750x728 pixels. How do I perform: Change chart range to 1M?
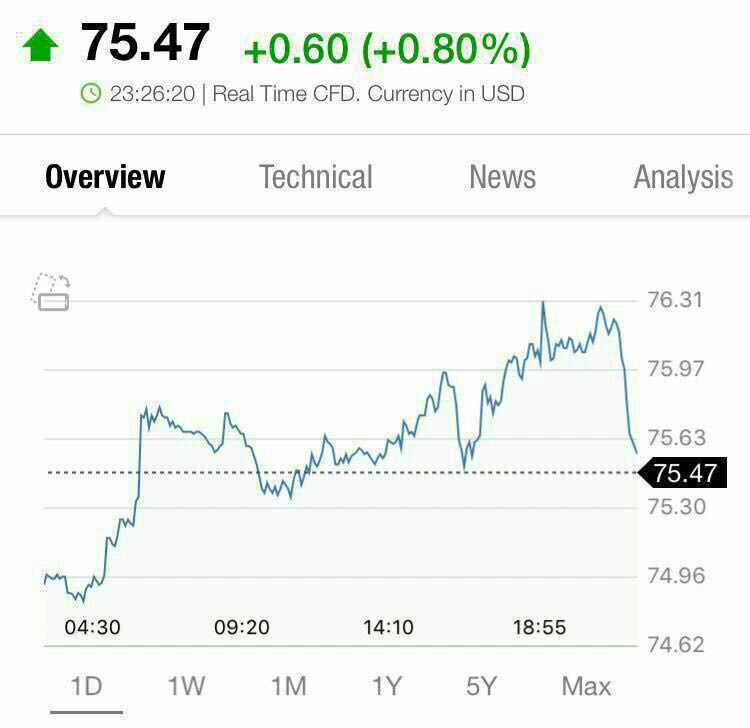(288, 686)
